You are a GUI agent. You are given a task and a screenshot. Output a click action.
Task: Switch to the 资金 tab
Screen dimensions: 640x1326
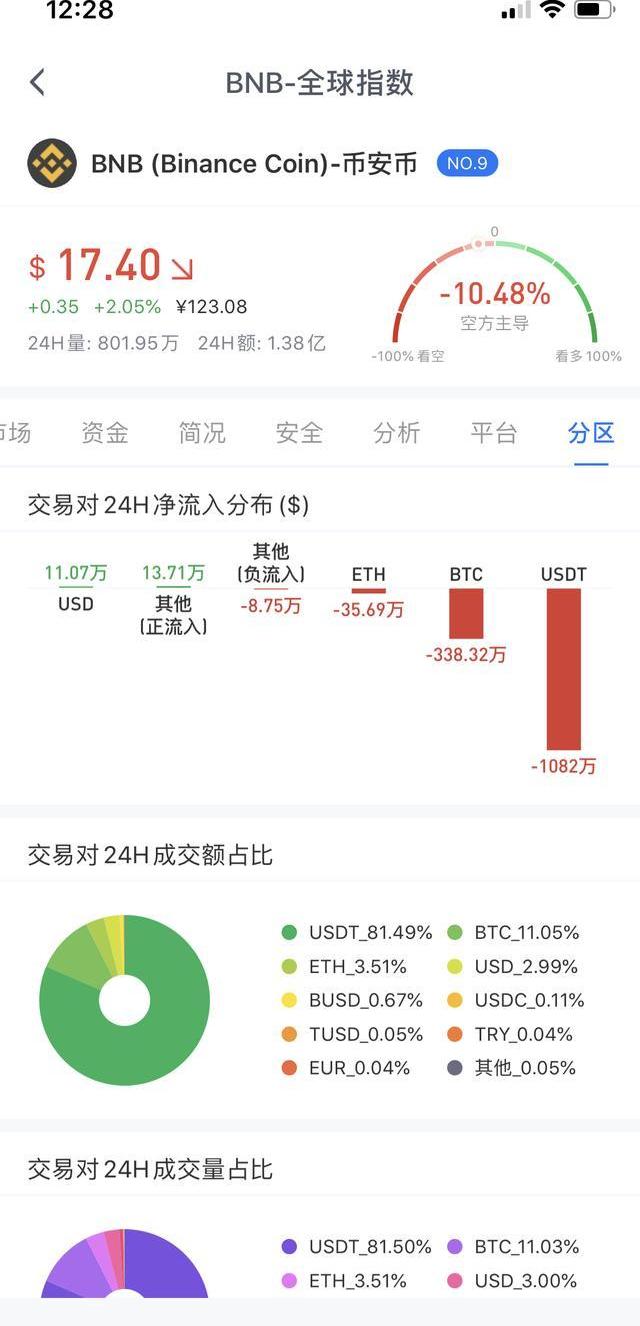pyautogui.click(x=105, y=433)
